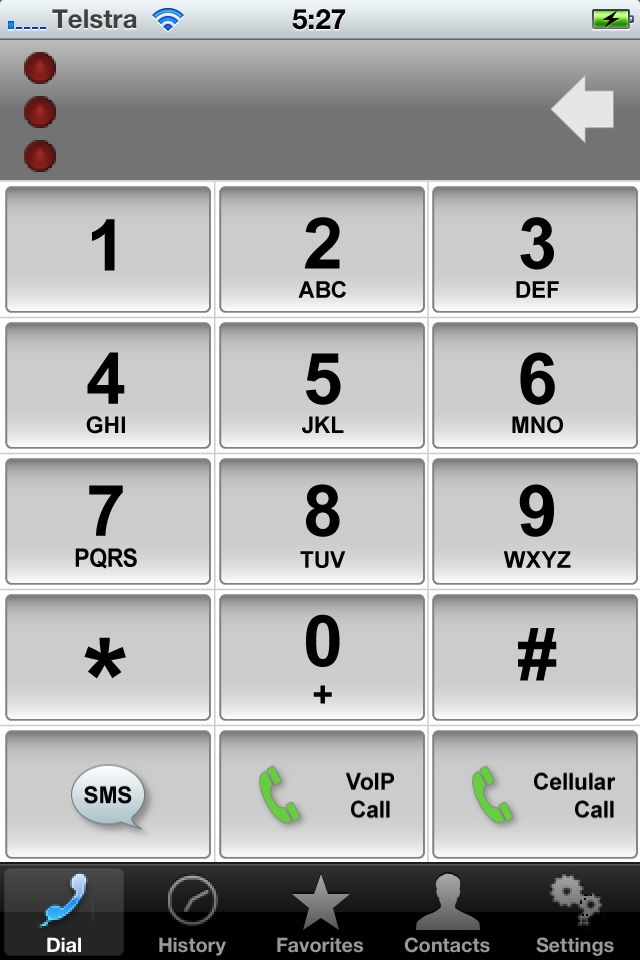Tap the 3 DEF key

[535, 250]
